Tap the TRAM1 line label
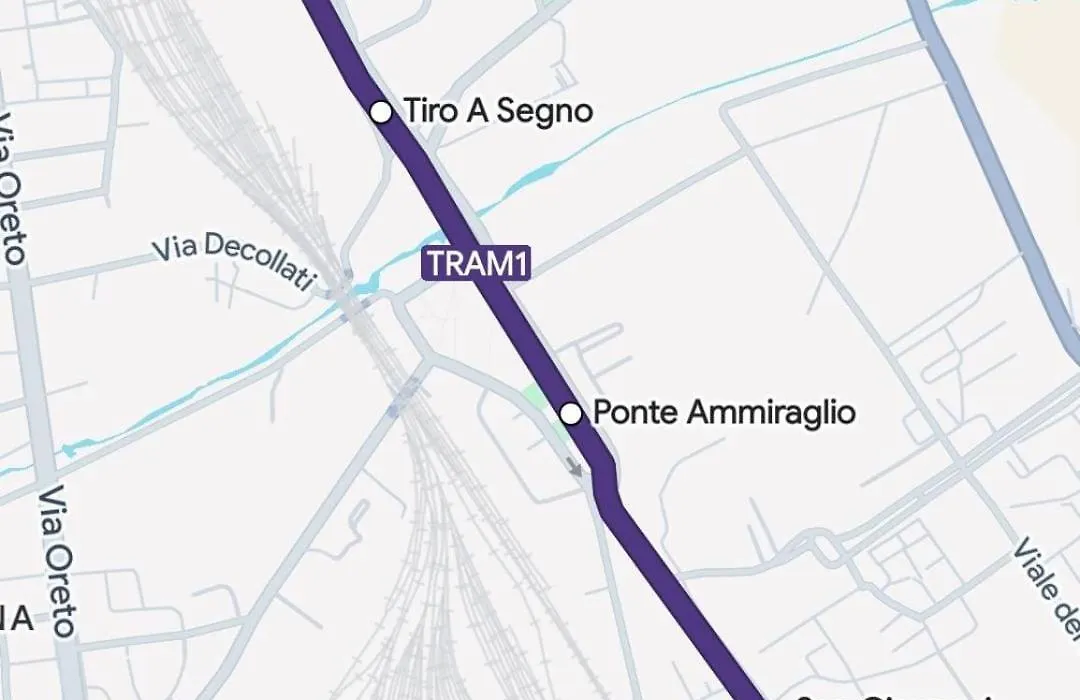The width and height of the screenshot is (1080, 700). (477, 264)
